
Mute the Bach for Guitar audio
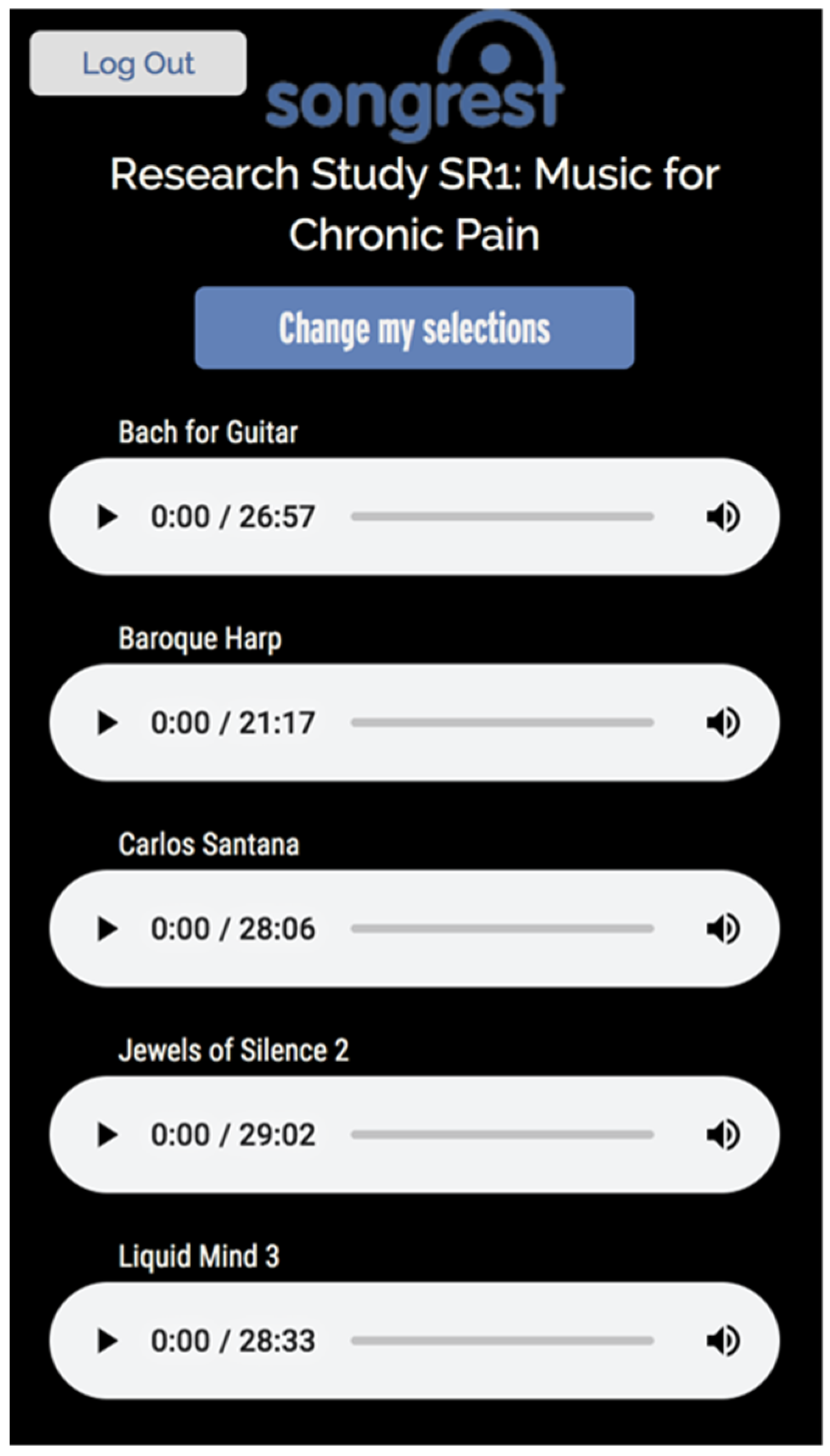(x=723, y=517)
